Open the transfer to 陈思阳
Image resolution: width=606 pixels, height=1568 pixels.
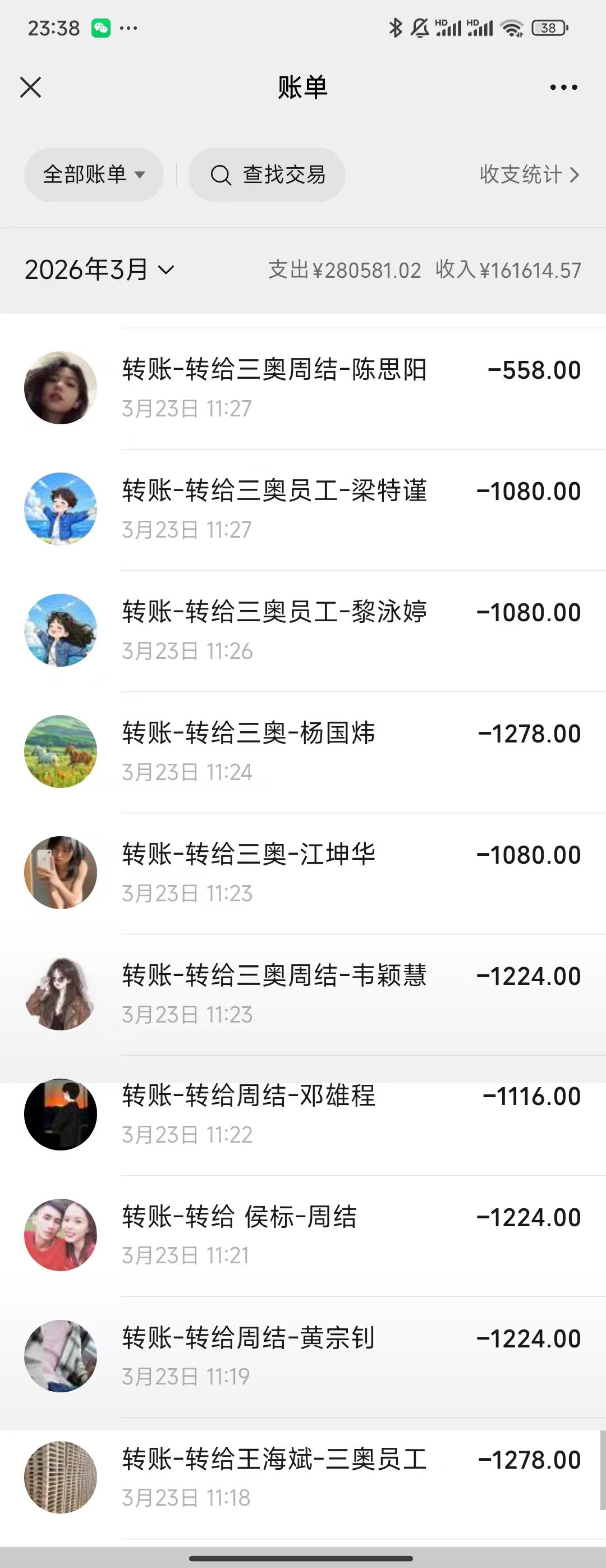[302, 388]
